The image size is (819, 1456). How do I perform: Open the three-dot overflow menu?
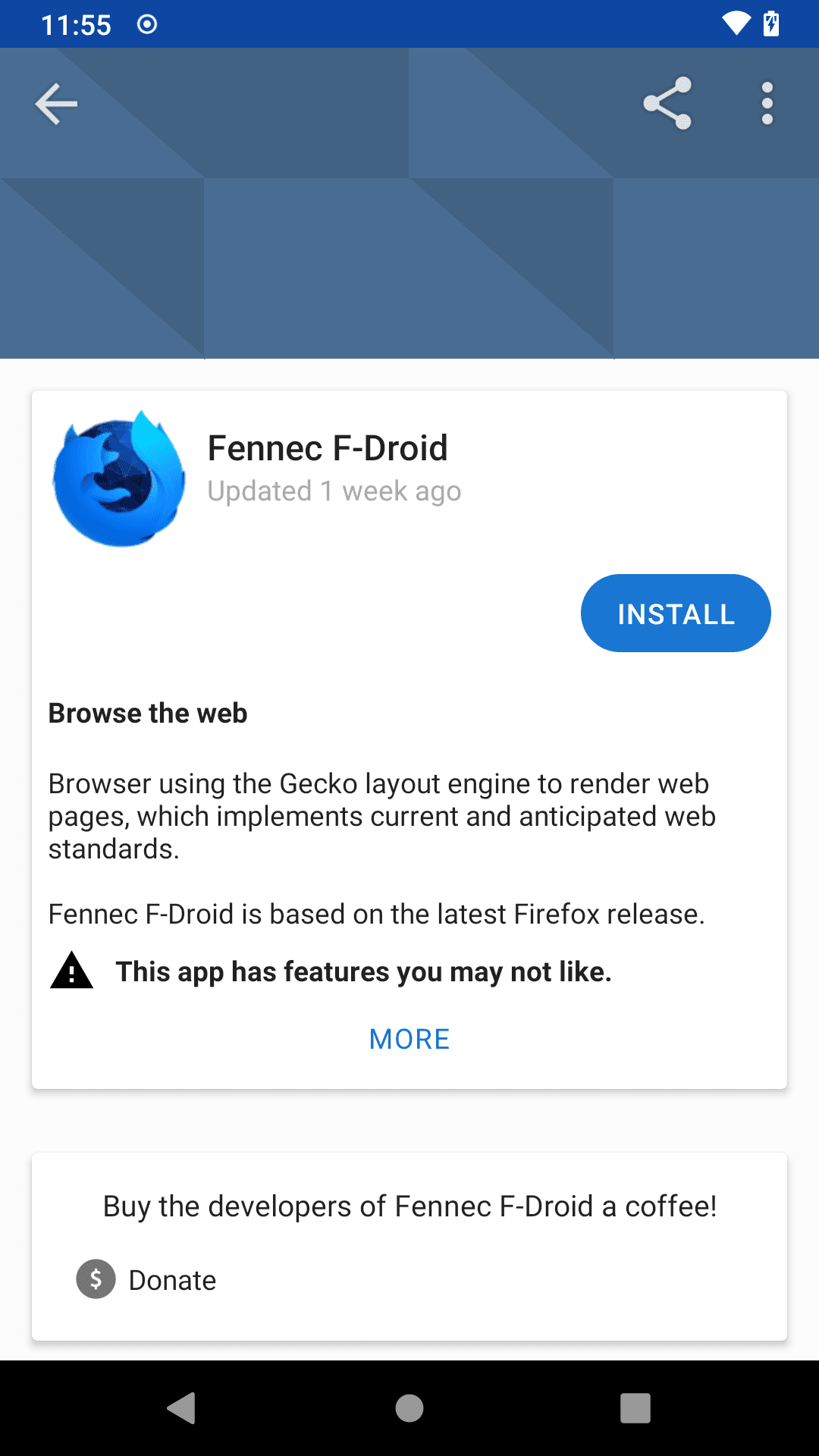point(767,104)
